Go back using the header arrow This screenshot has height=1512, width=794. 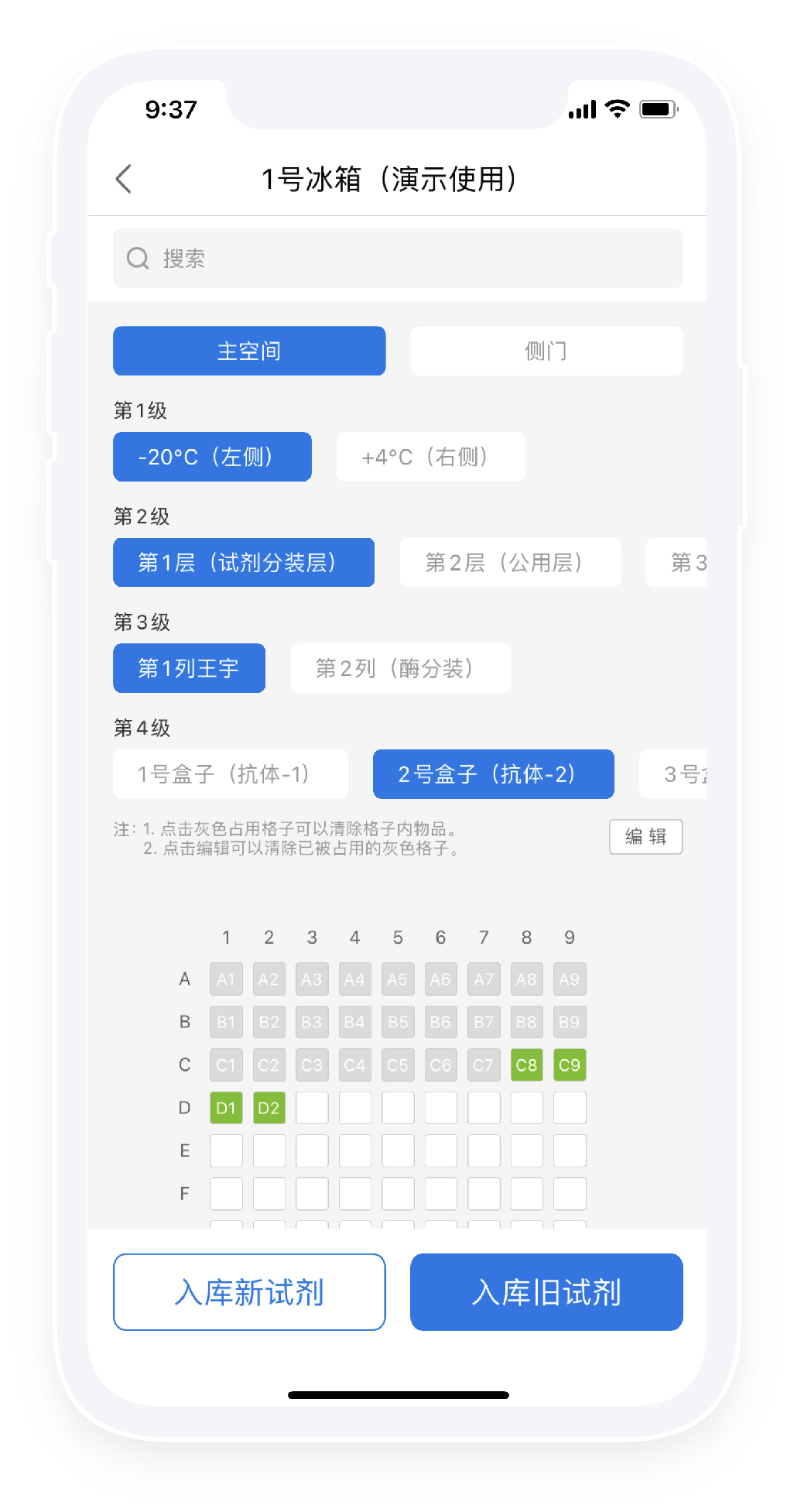click(124, 179)
